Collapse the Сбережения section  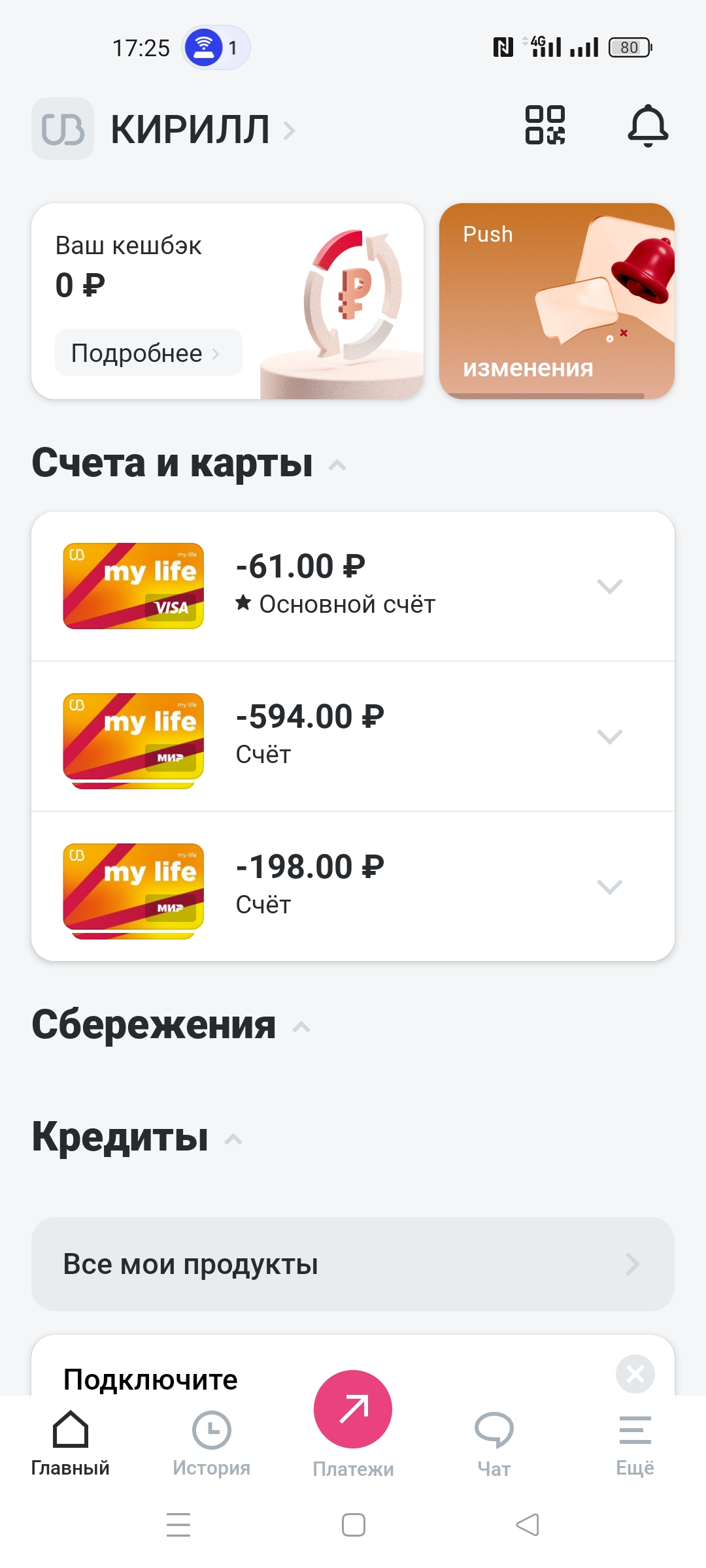pyautogui.click(x=301, y=1027)
